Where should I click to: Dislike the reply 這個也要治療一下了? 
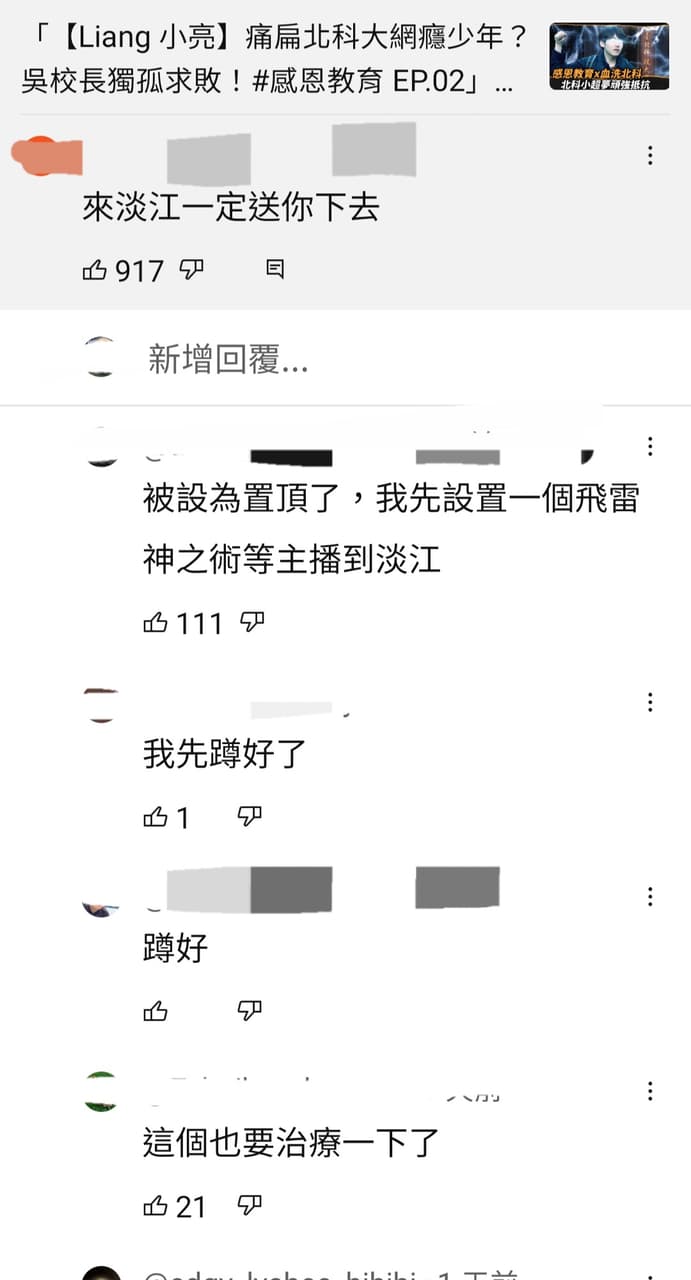click(x=250, y=1206)
